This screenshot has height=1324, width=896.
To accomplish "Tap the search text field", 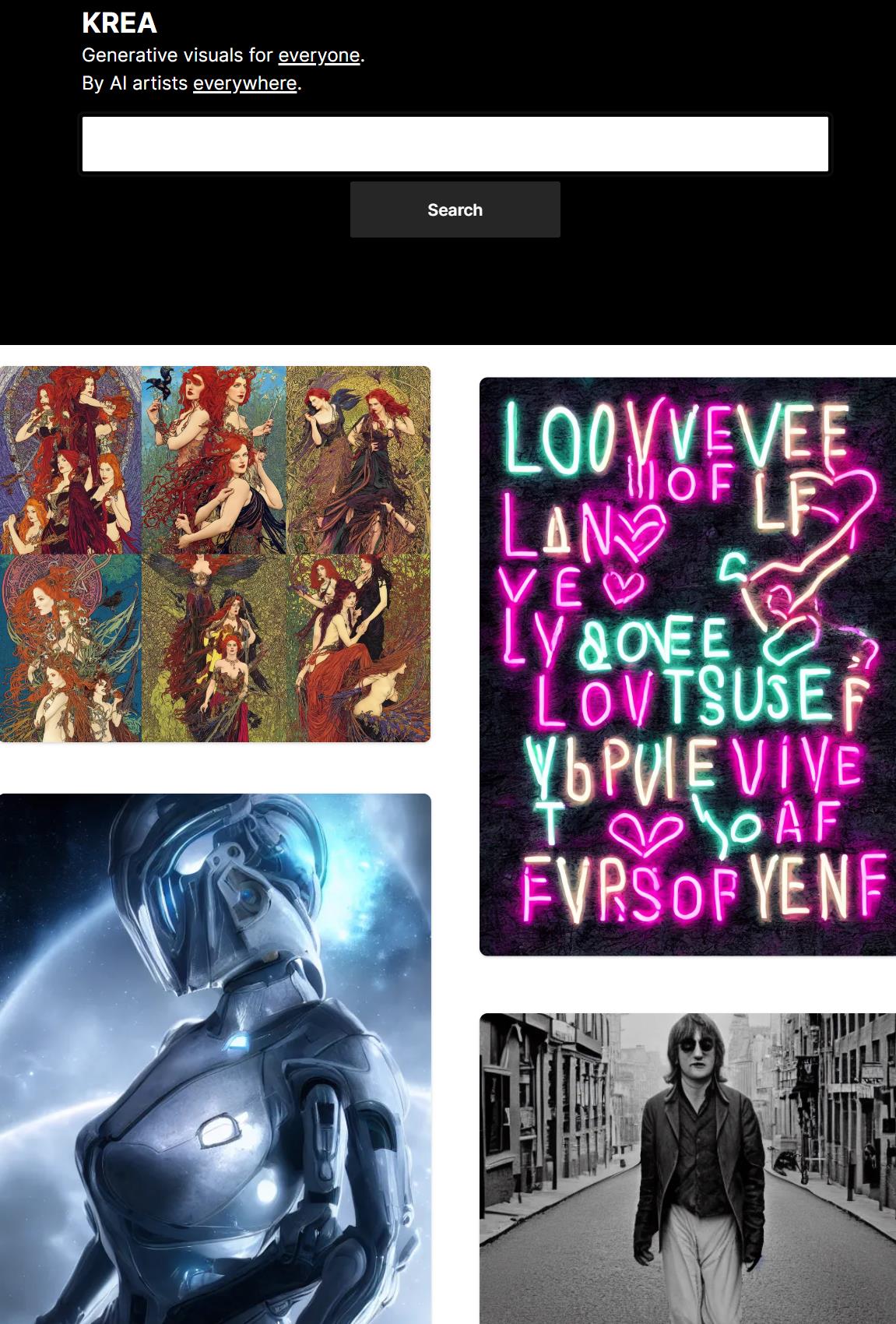I will [x=455, y=144].
